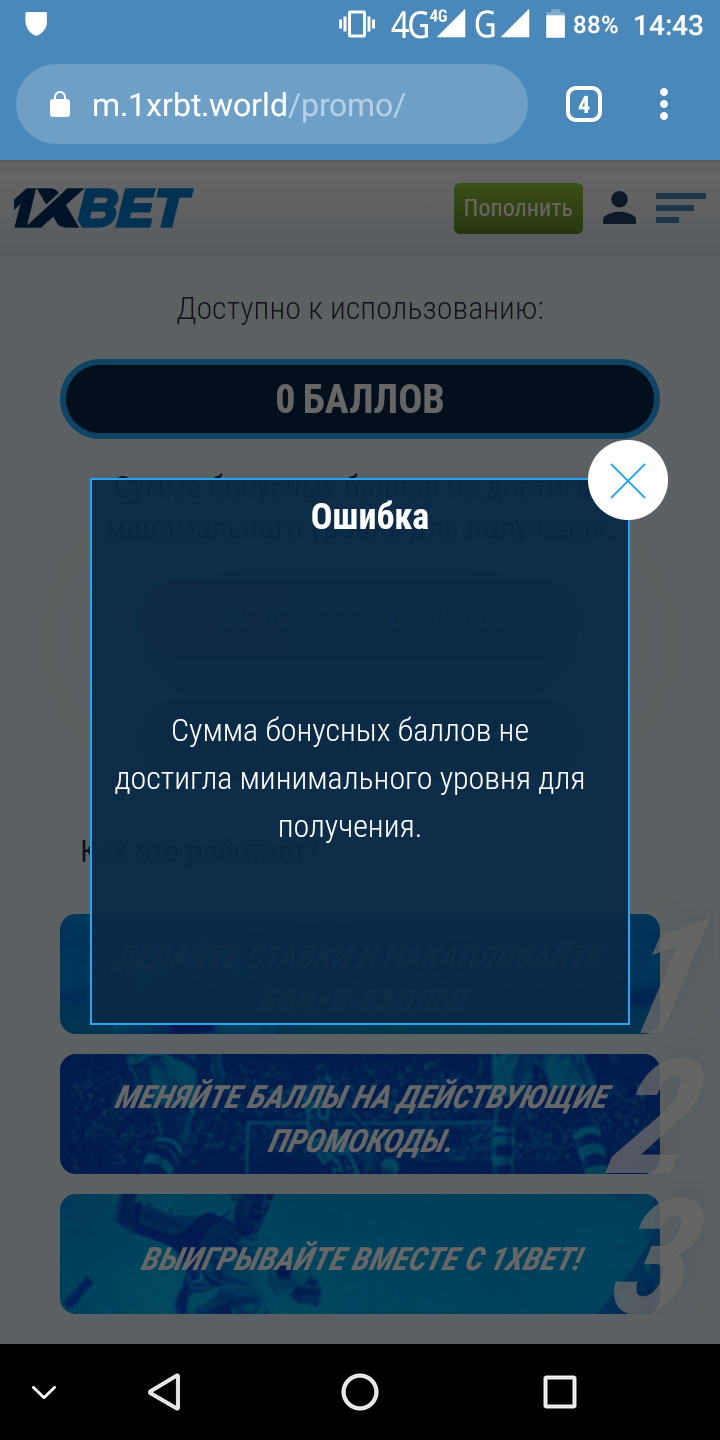Image resolution: width=720 pixels, height=1440 pixels.
Task: Go back using the system back button
Action: 164,1391
